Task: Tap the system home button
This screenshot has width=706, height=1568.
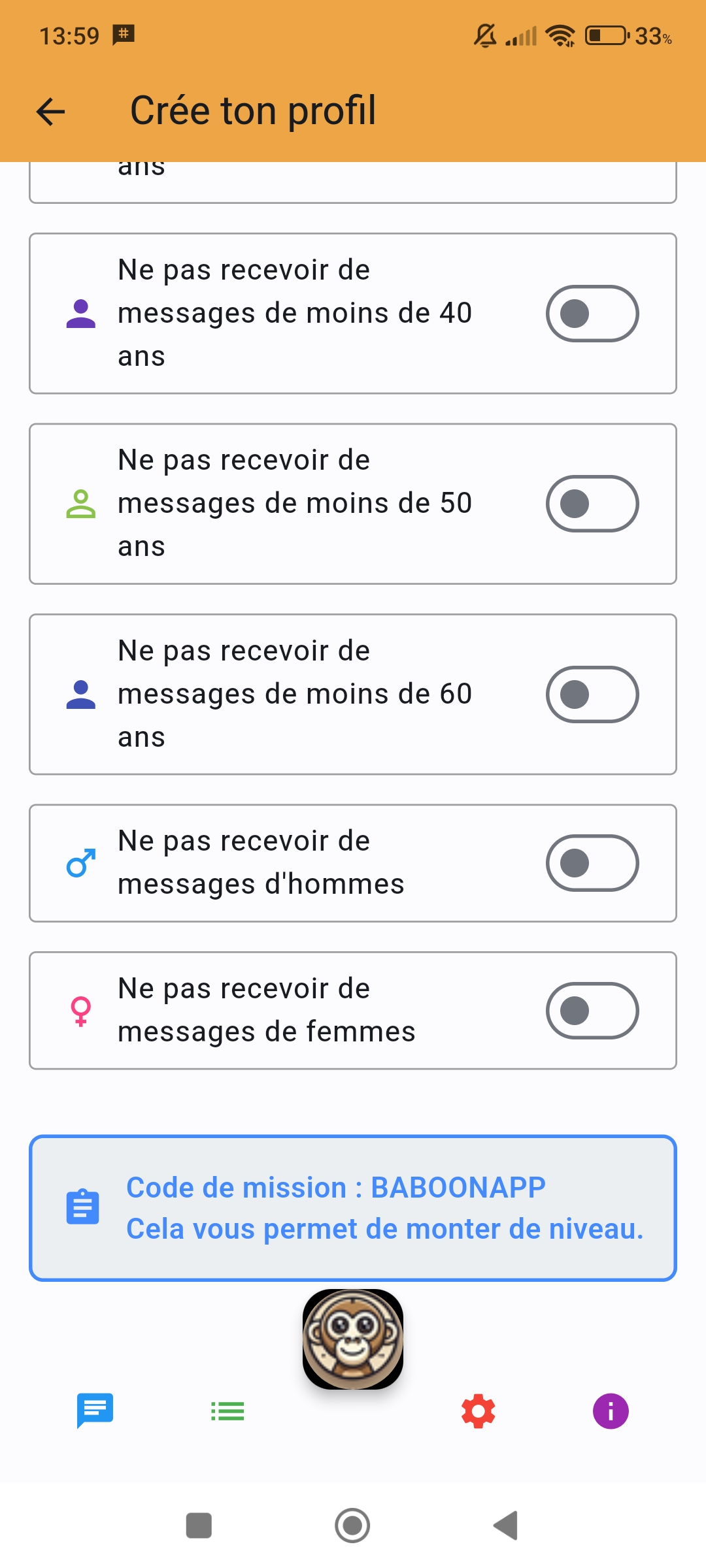Action: click(x=352, y=1526)
